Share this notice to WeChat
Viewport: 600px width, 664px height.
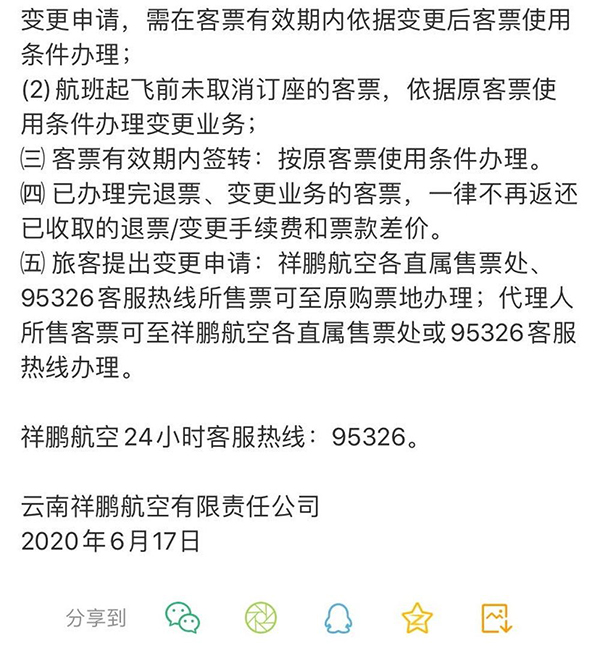point(182,618)
